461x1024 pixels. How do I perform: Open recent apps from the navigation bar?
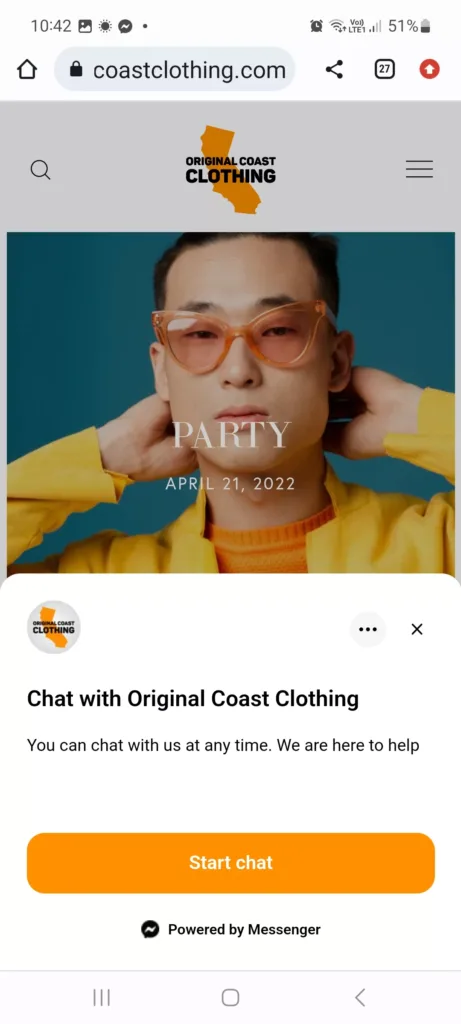pyautogui.click(x=101, y=997)
